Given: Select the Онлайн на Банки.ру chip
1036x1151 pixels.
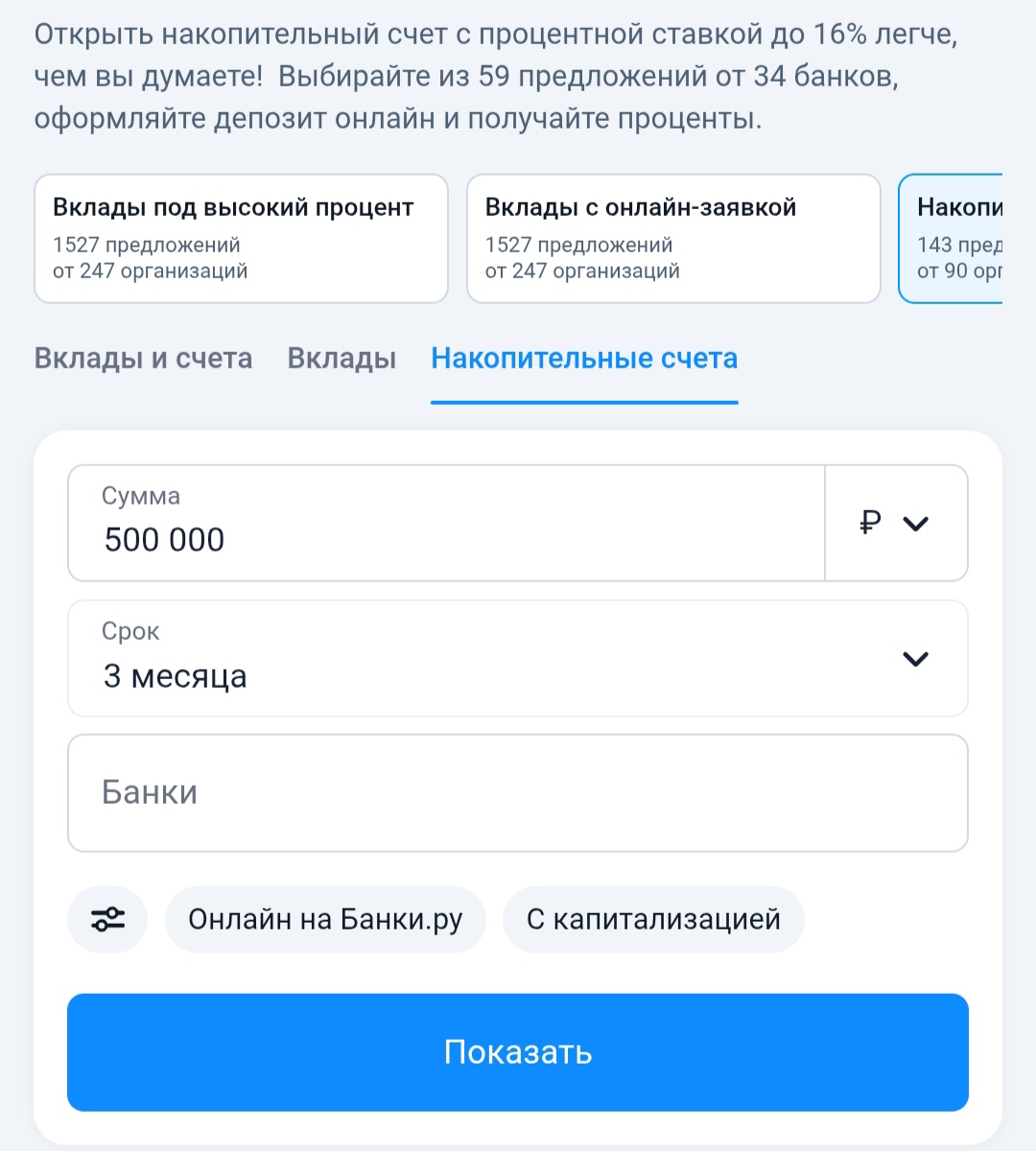Looking at the screenshot, I should click(x=325, y=920).
